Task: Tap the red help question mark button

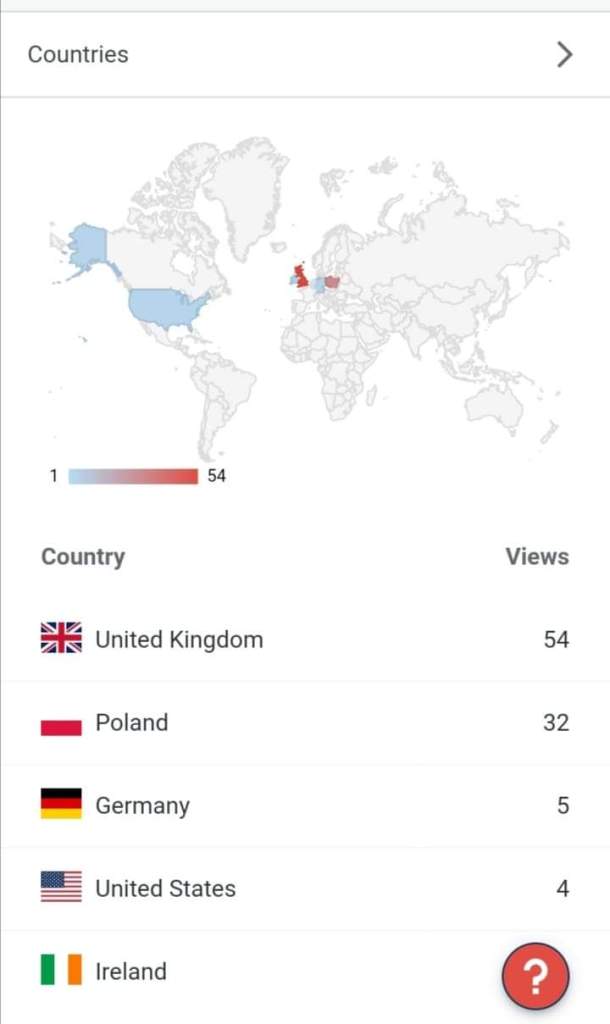Action: point(535,976)
